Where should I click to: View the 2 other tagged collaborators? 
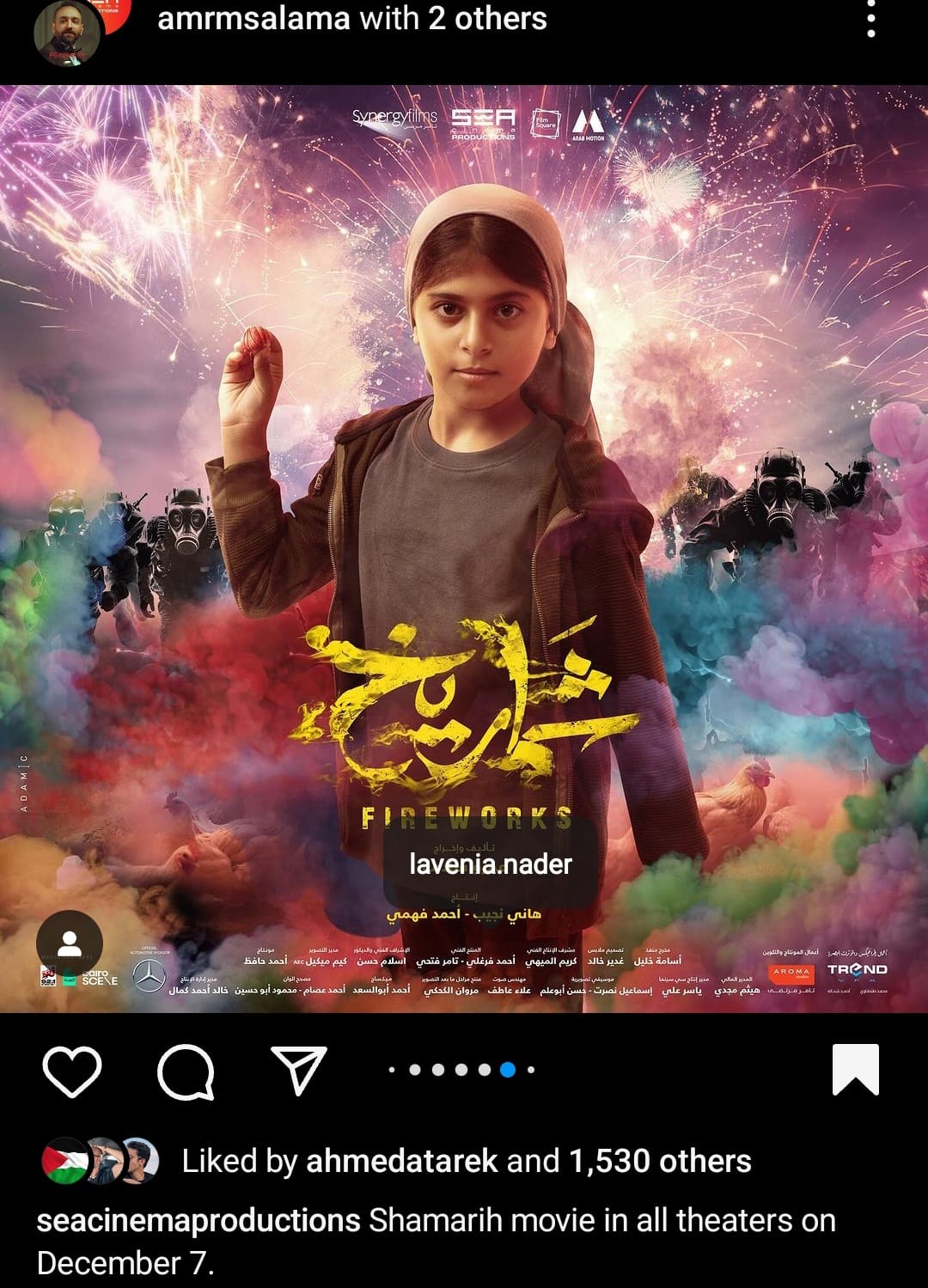click(487, 19)
